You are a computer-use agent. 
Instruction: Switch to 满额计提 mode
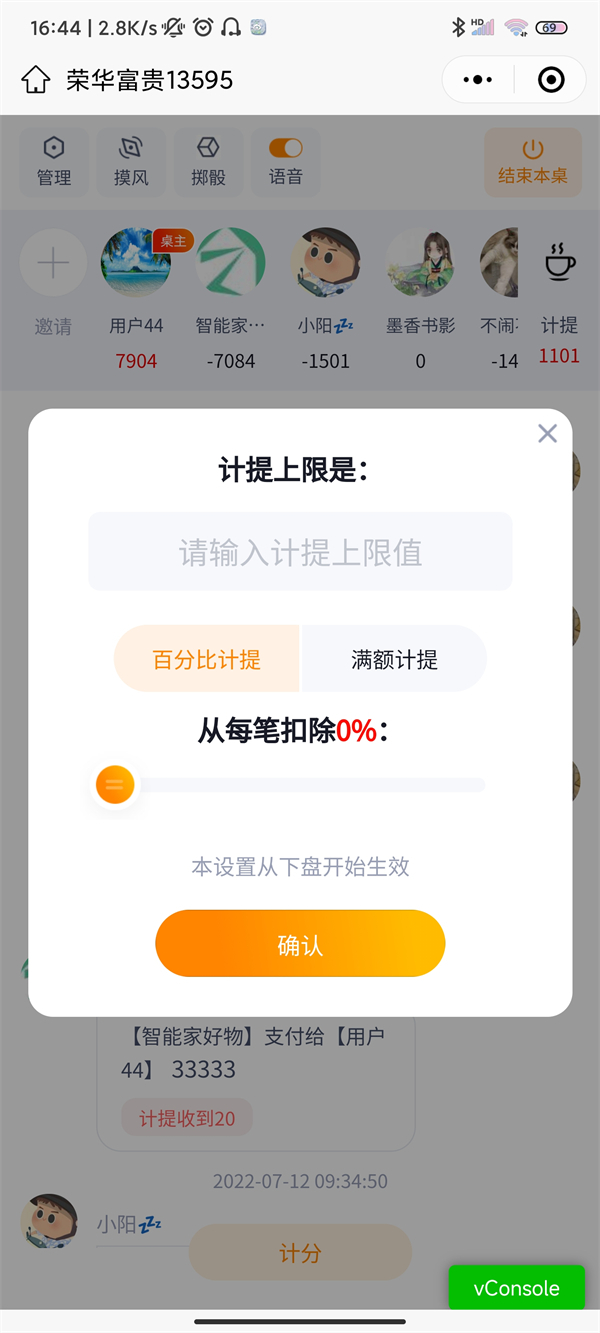394,659
